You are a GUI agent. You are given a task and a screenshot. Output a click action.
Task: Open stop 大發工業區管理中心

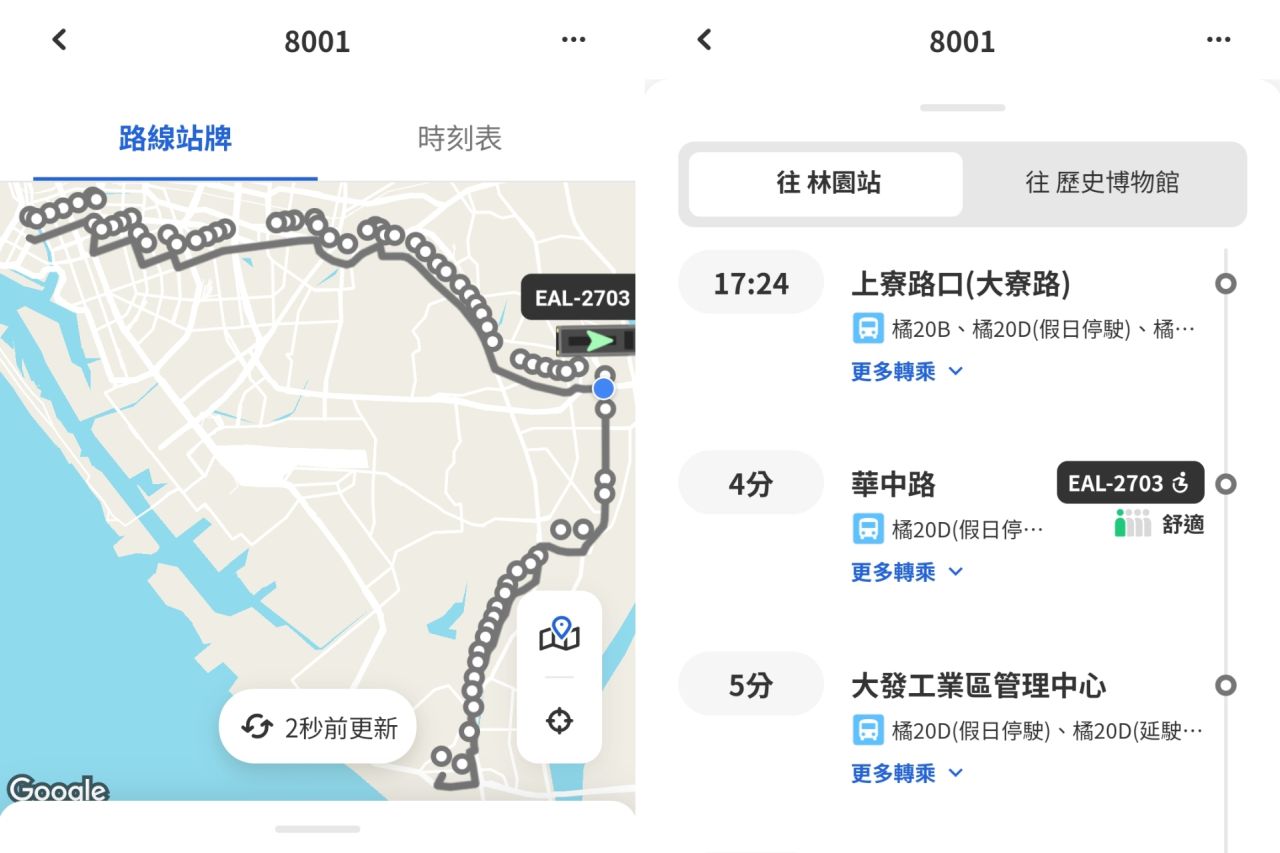pyautogui.click(x=977, y=686)
